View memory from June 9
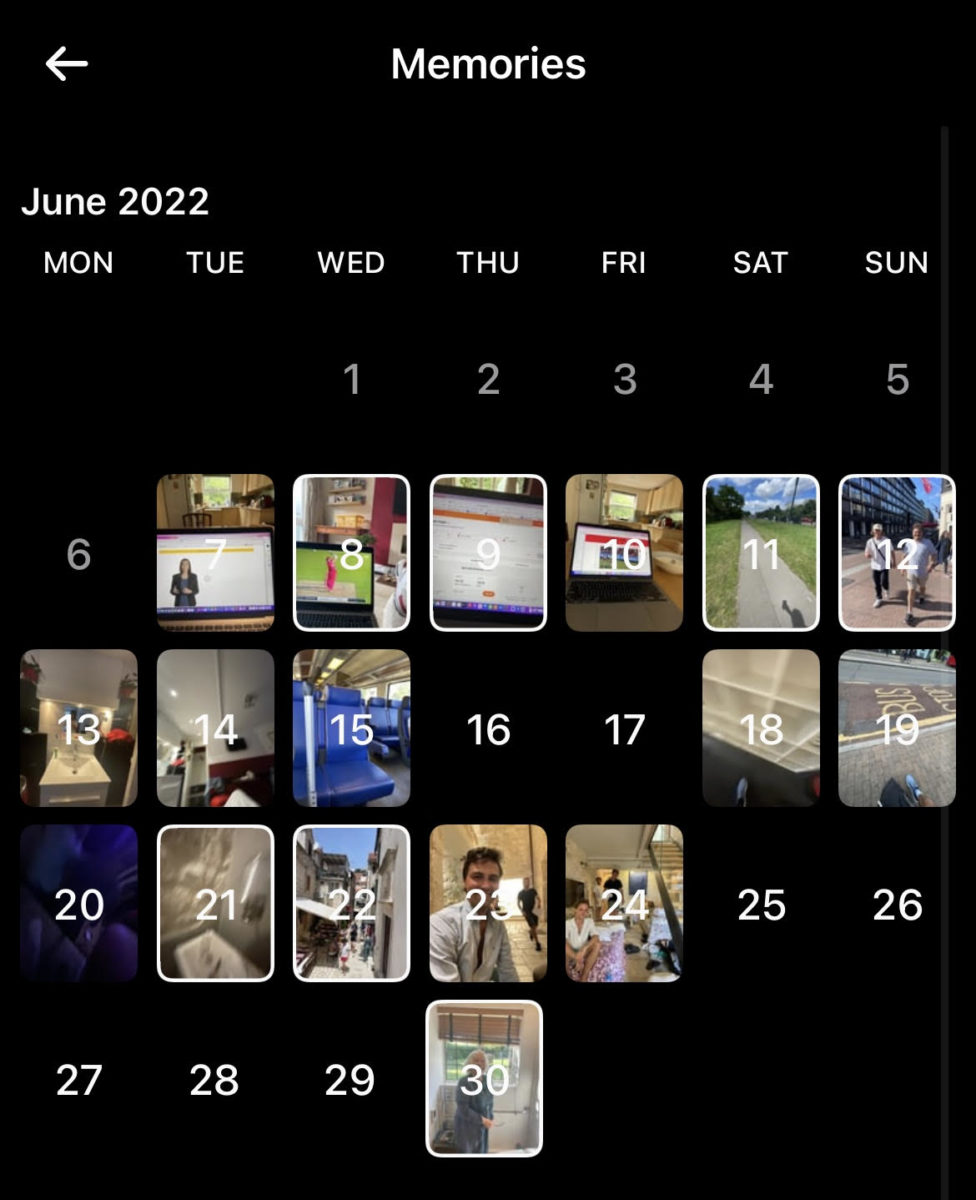The height and width of the screenshot is (1200, 976). point(488,553)
